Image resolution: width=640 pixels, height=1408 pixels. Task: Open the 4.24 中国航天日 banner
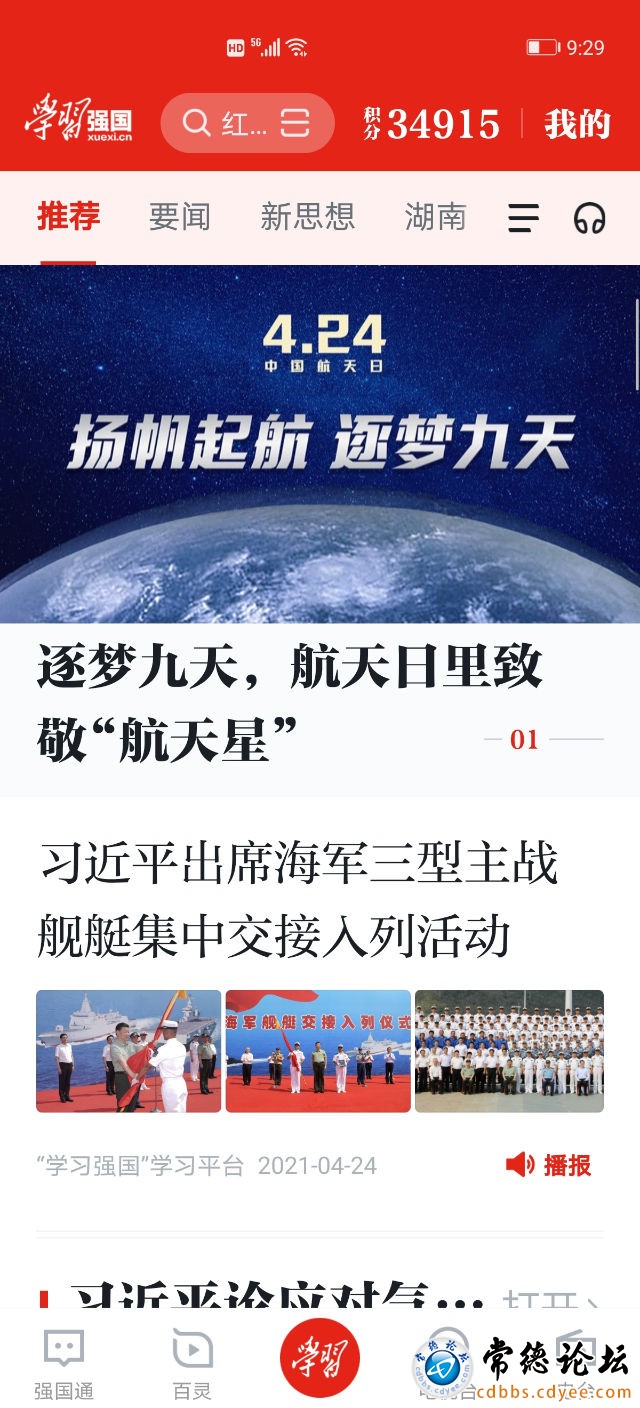tap(320, 443)
